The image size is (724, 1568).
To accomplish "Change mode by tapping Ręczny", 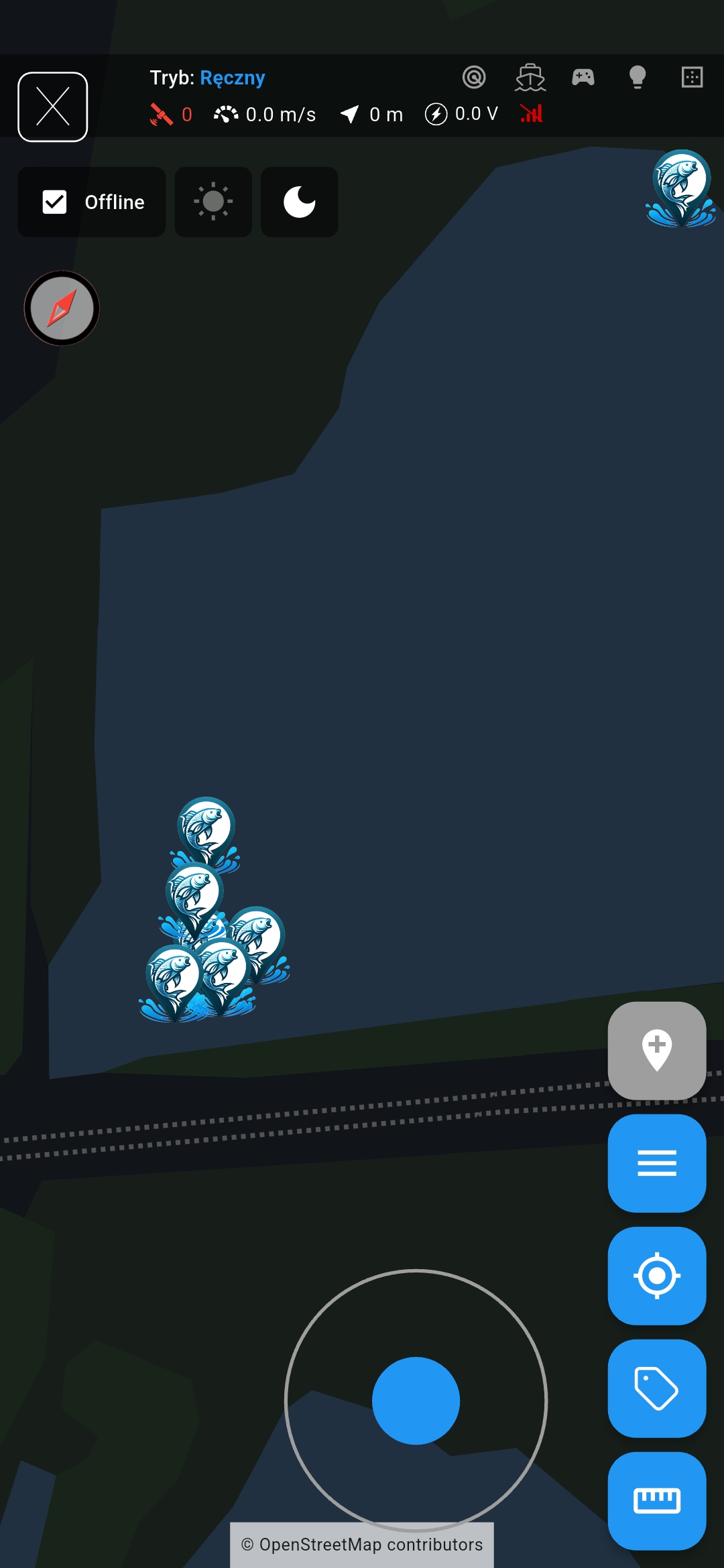I will coord(233,78).
